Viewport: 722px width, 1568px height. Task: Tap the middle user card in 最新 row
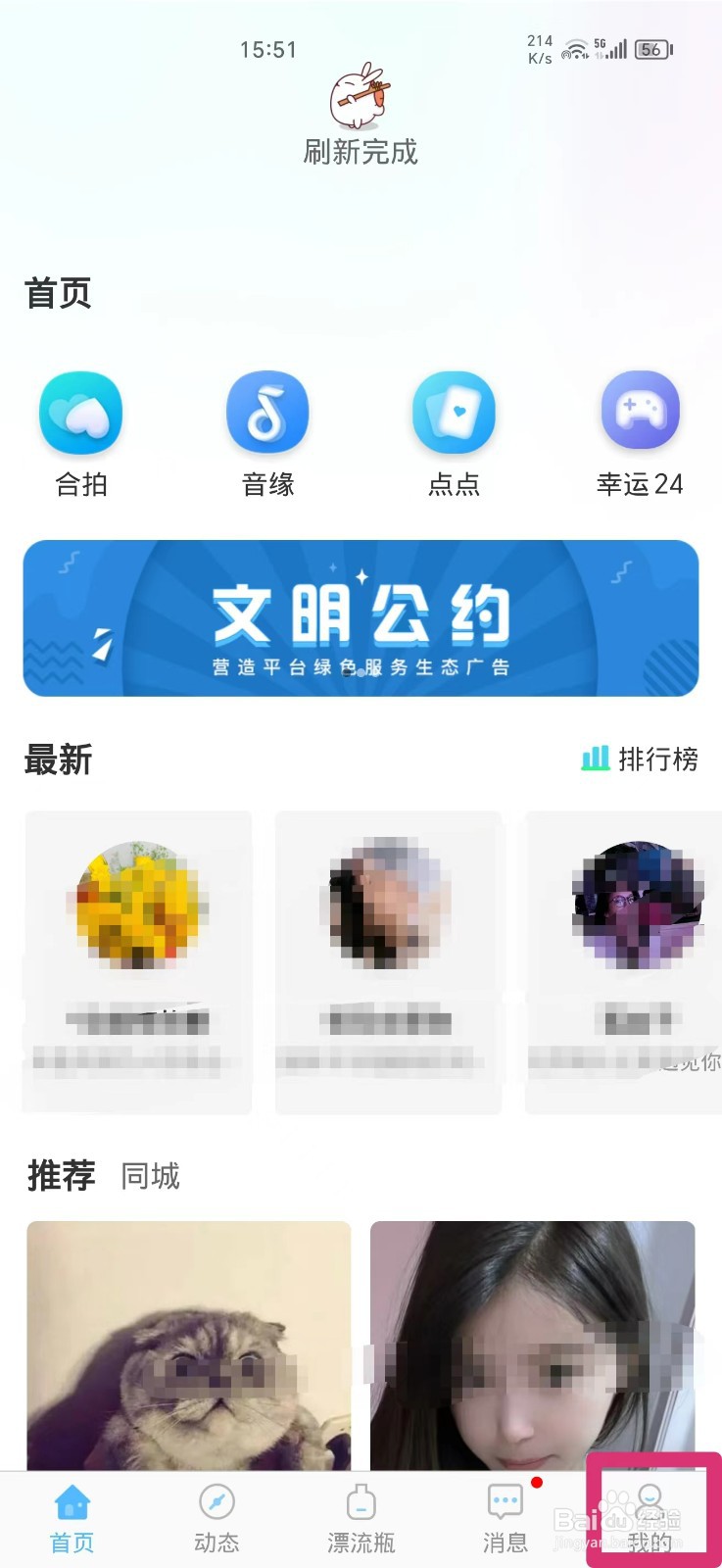388,960
